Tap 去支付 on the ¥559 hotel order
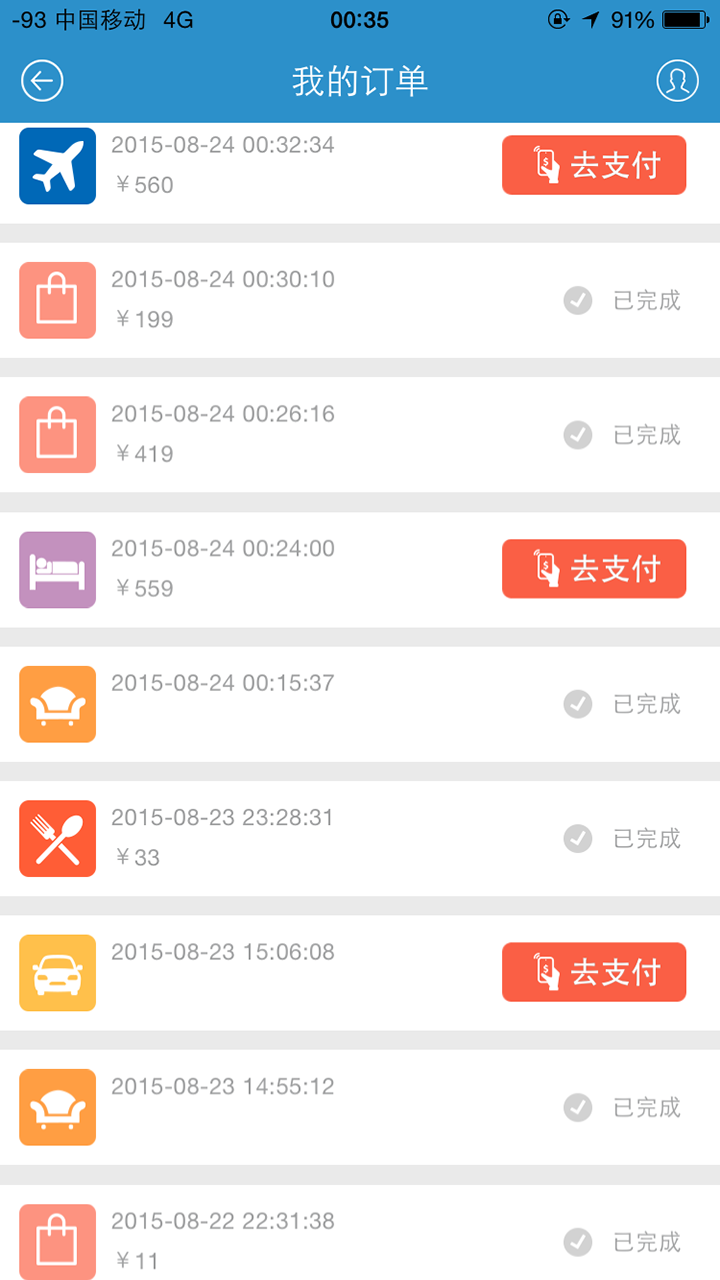 click(594, 569)
